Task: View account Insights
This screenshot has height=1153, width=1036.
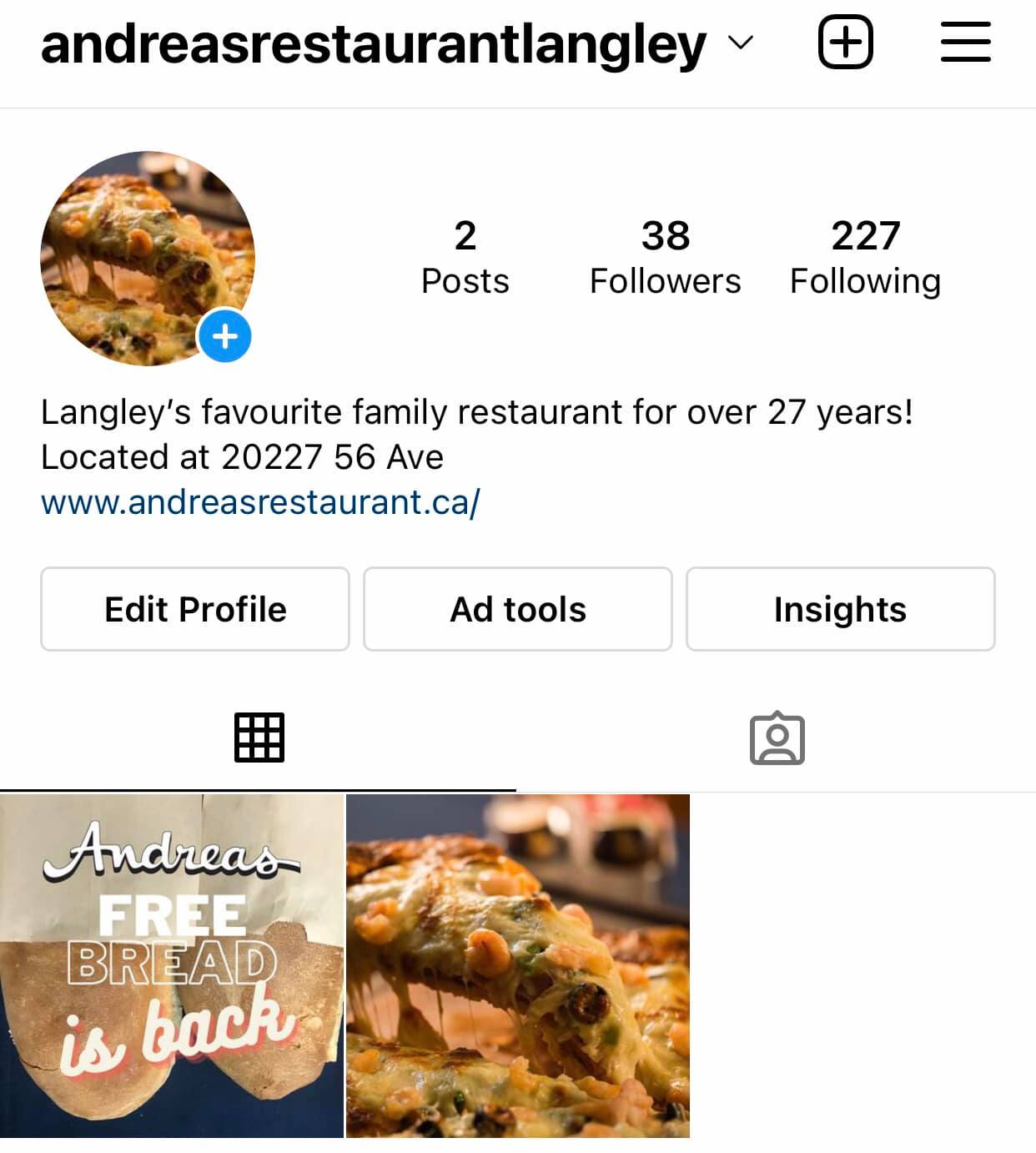Action: tap(840, 609)
